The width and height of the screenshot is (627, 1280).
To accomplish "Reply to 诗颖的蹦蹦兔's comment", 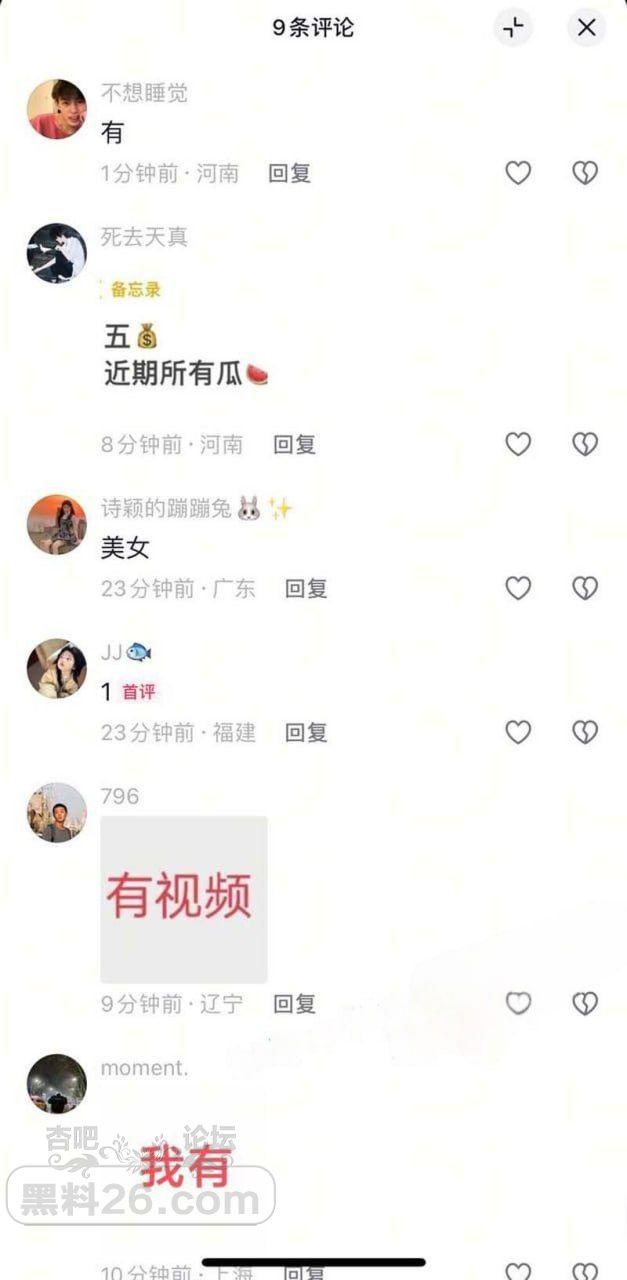I will coord(306,588).
